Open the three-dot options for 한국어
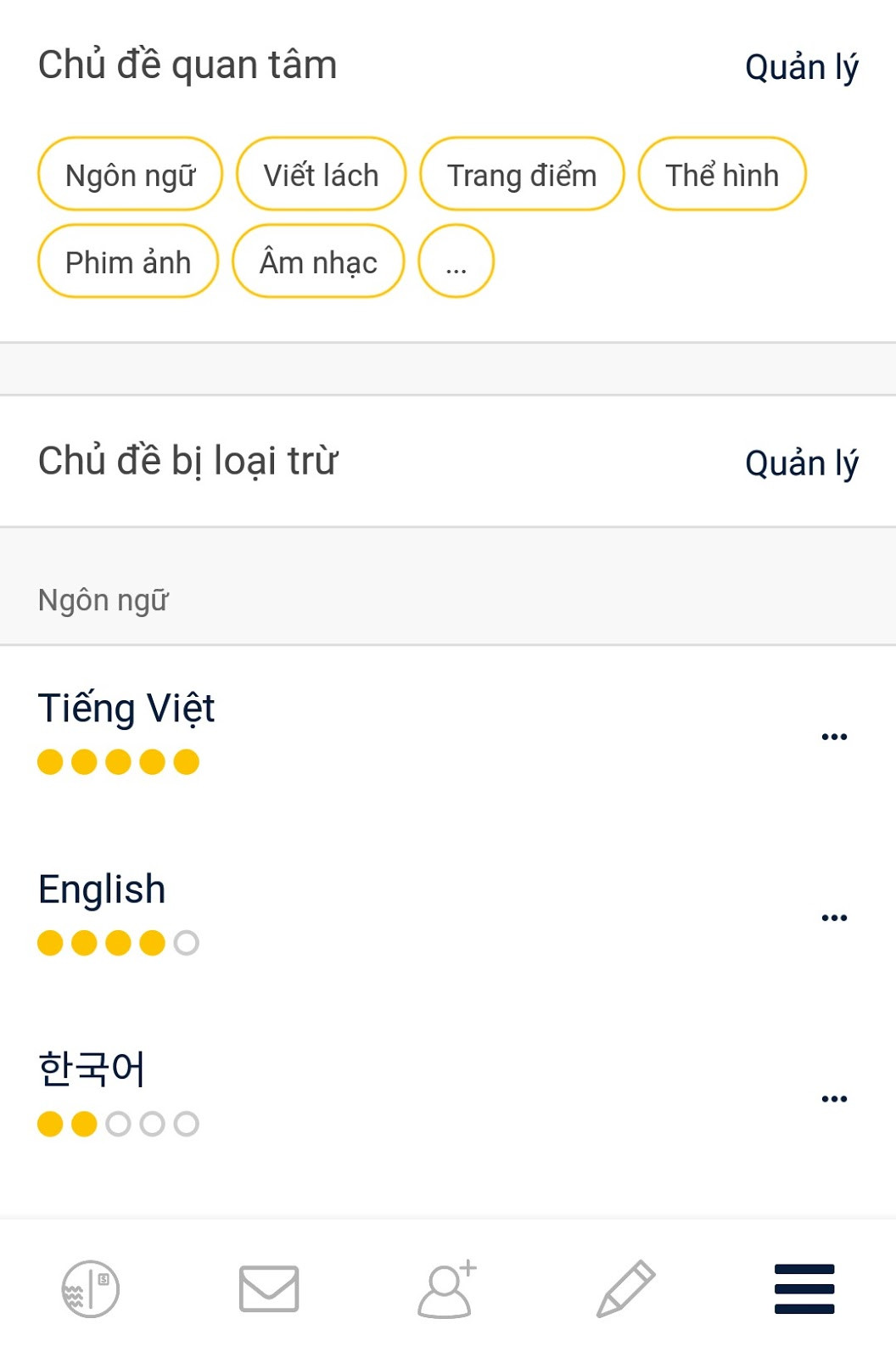The height and width of the screenshot is (1358, 896). coord(835,1097)
